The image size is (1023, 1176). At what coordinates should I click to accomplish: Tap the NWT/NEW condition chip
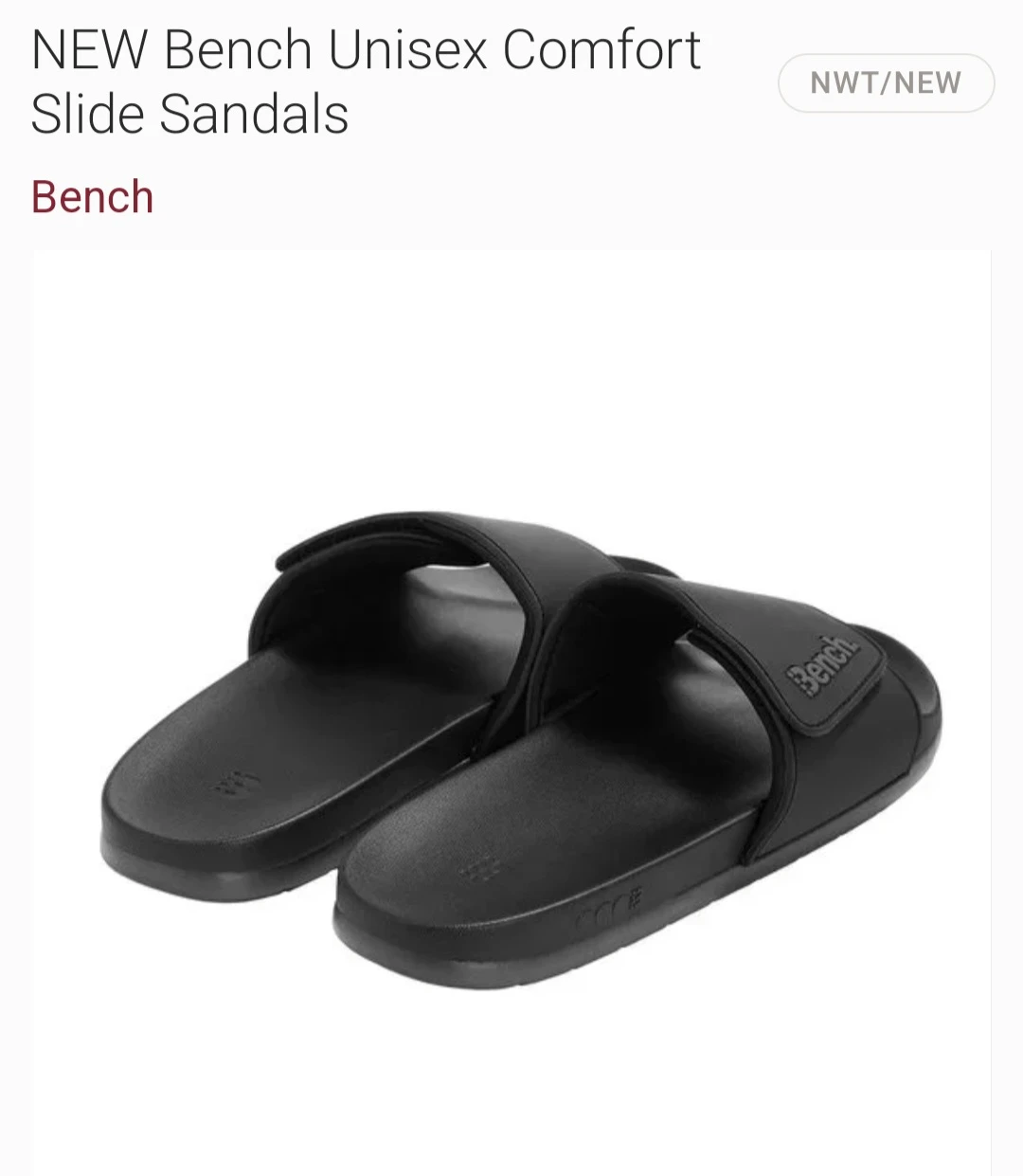pos(885,83)
